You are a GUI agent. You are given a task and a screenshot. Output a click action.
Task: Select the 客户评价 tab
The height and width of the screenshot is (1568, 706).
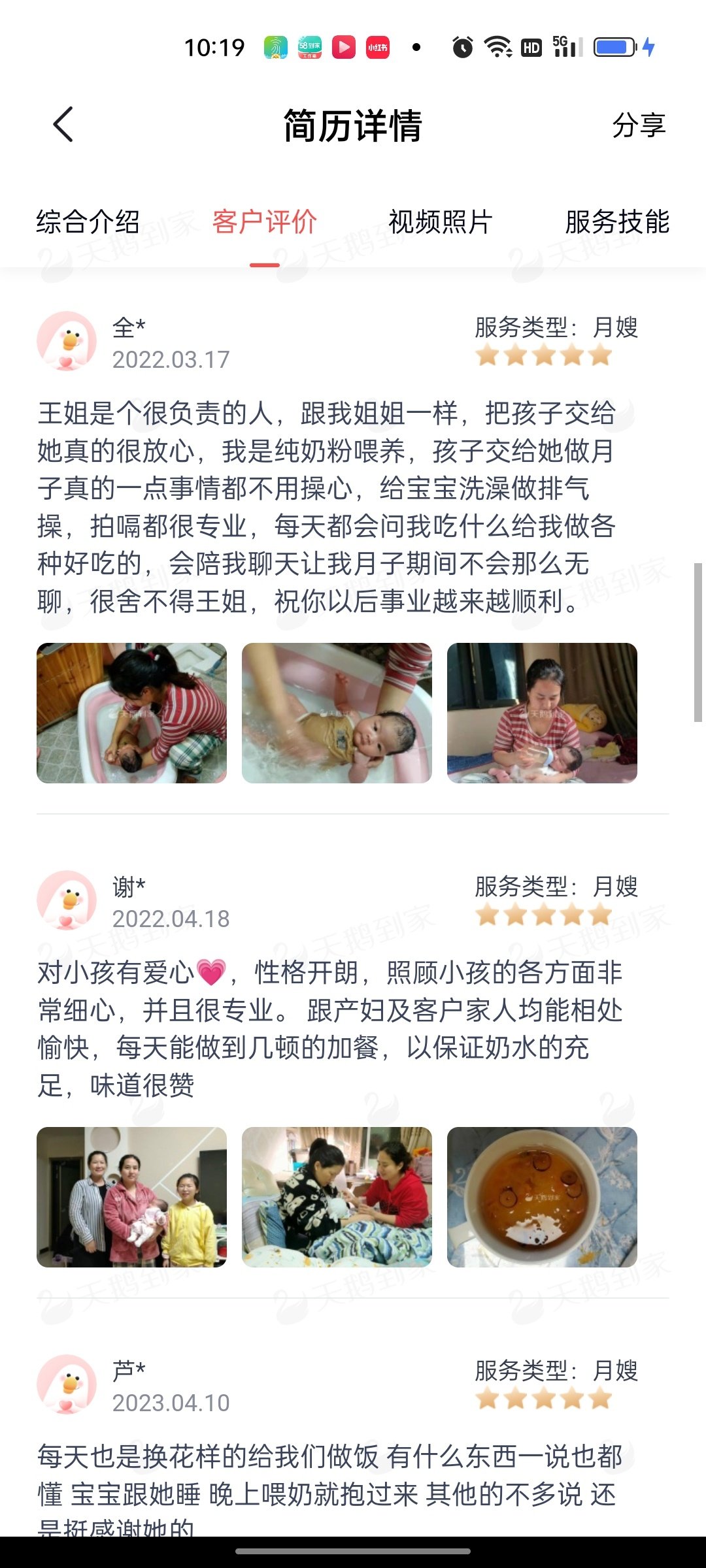pyautogui.click(x=265, y=222)
